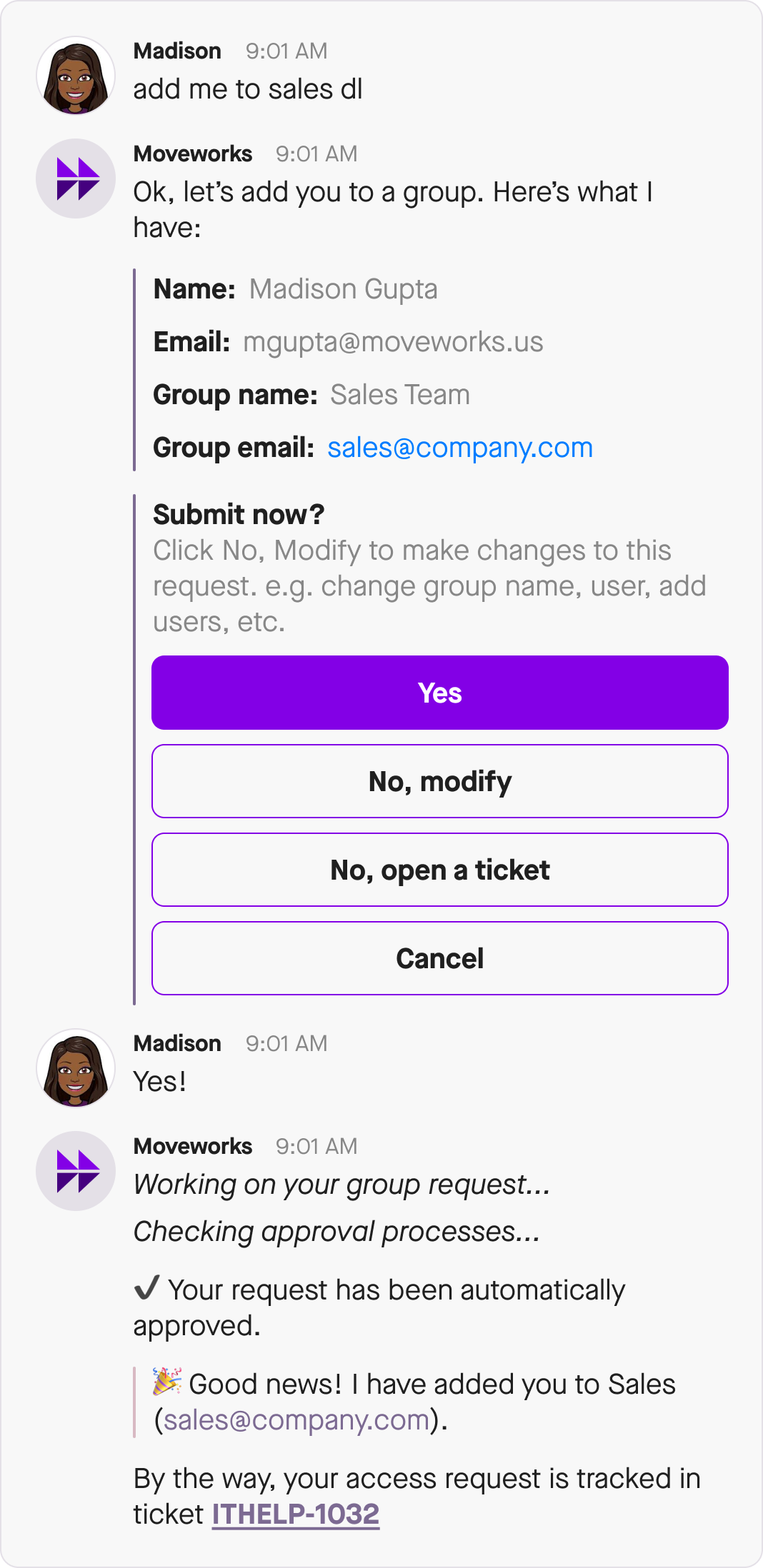Screen dimensions: 763x1568
Task: Choose No, modify to change the request
Action: click(439, 781)
